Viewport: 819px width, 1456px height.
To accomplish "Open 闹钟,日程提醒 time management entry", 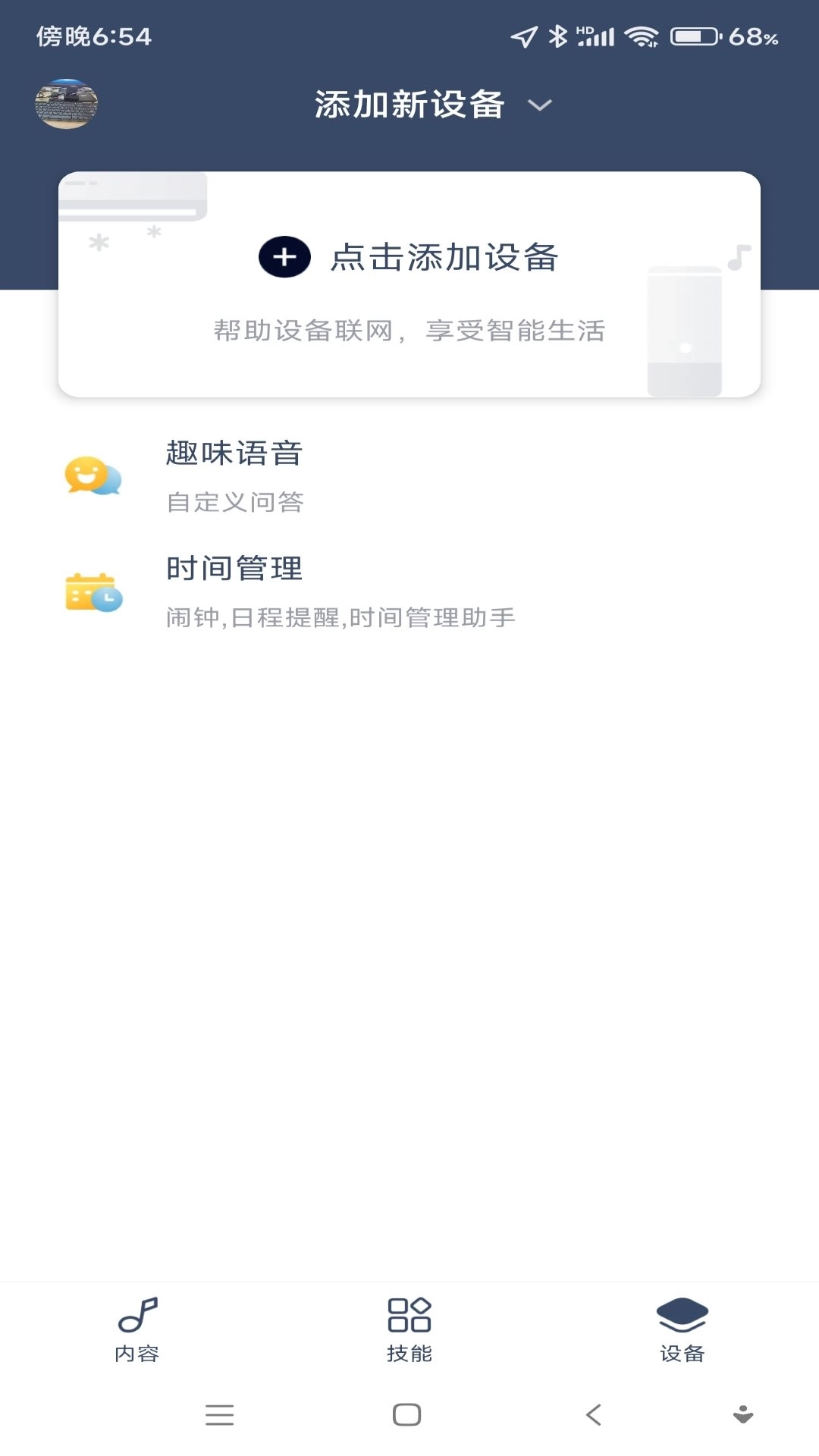I will pos(340,618).
